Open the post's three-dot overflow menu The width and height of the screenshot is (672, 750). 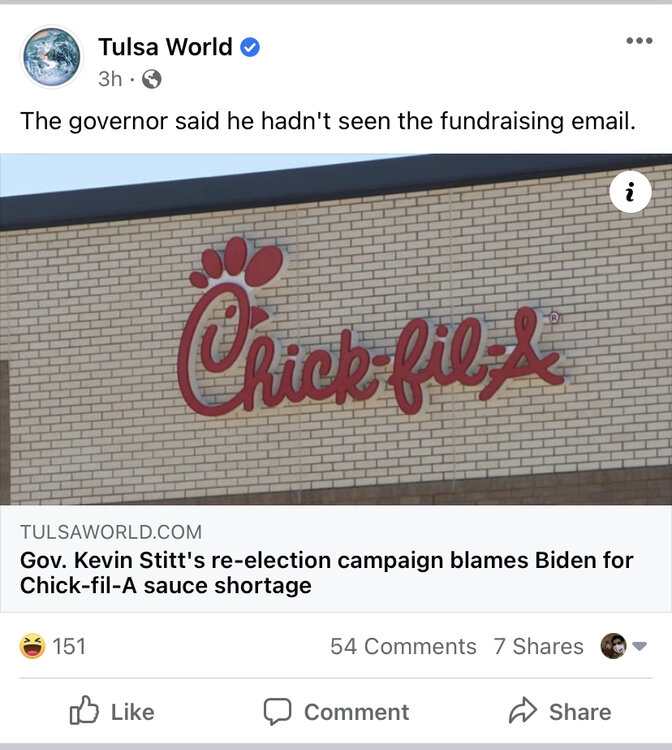coord(638,41)
